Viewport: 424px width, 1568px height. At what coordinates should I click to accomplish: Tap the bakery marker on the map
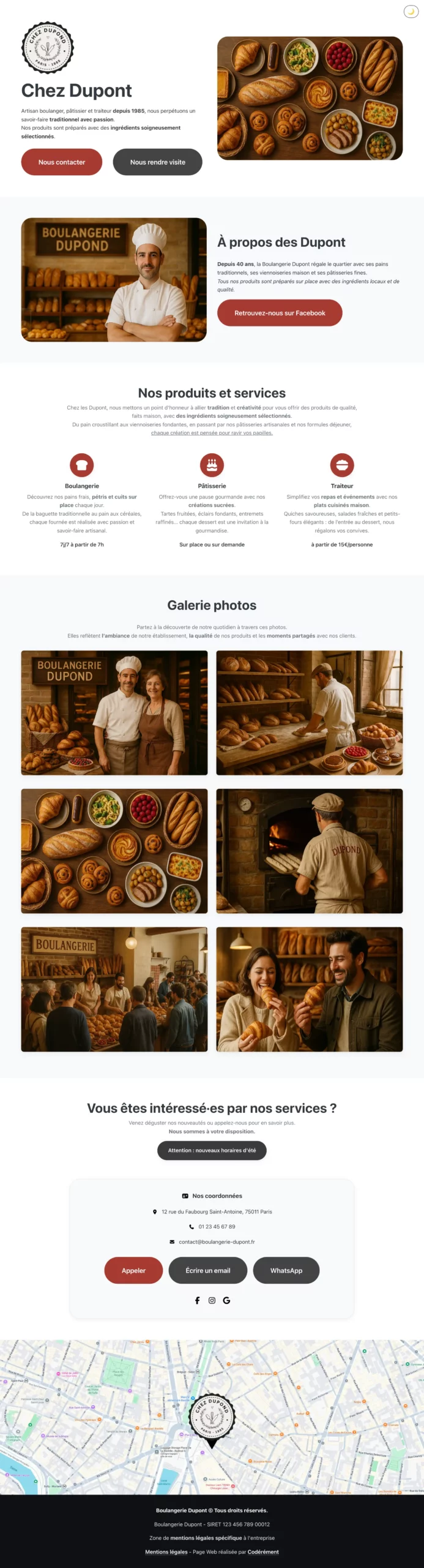tap(212, 1418)
